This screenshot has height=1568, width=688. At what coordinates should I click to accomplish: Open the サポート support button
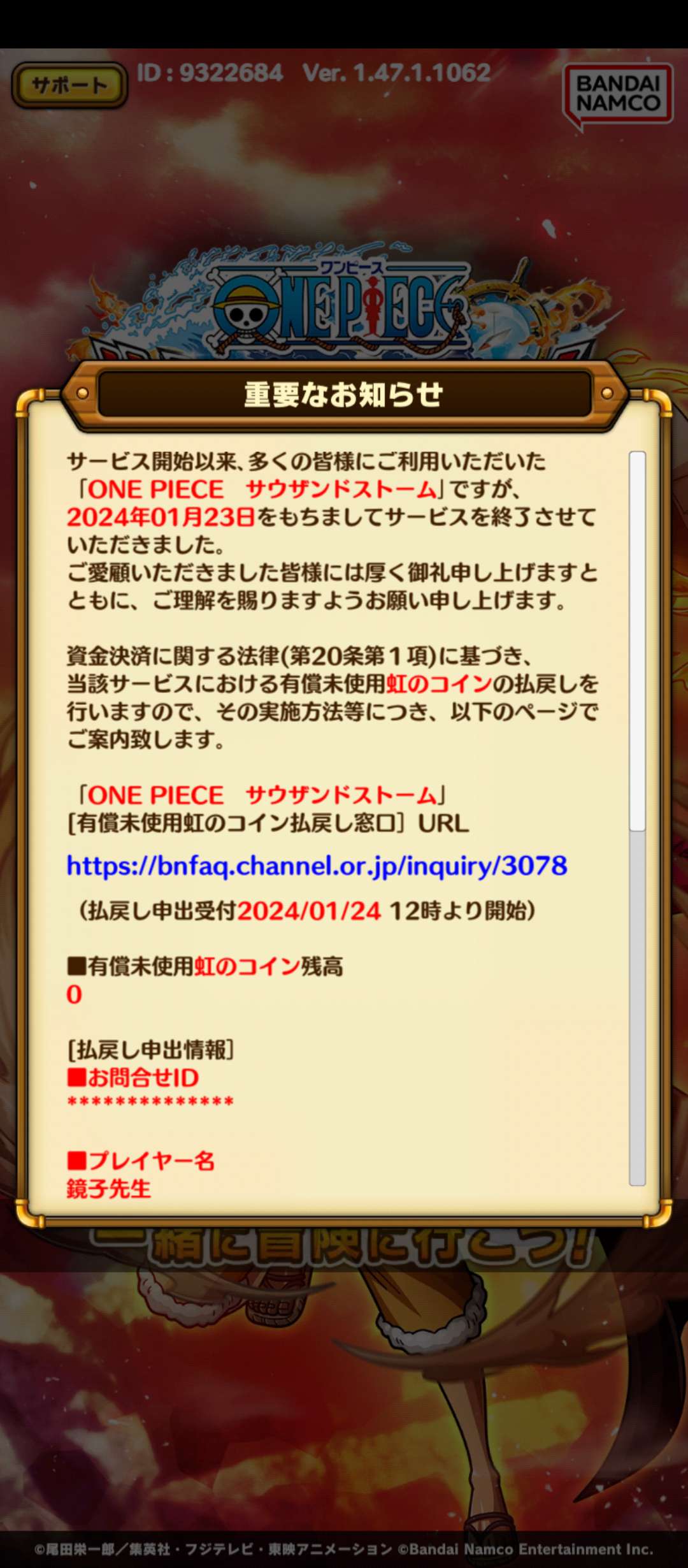point(69,85)
